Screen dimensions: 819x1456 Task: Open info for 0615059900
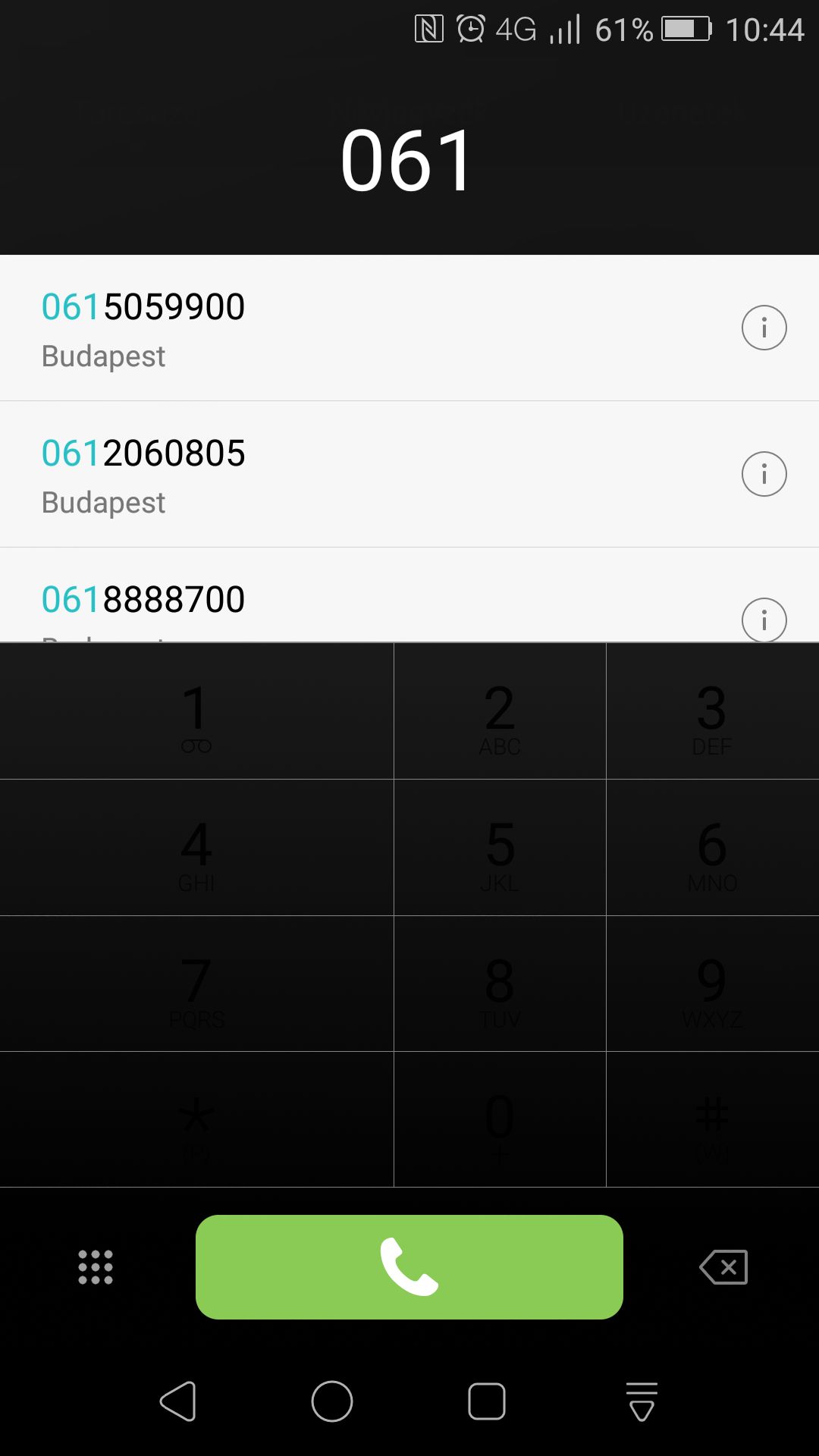(x=764, y=328)
